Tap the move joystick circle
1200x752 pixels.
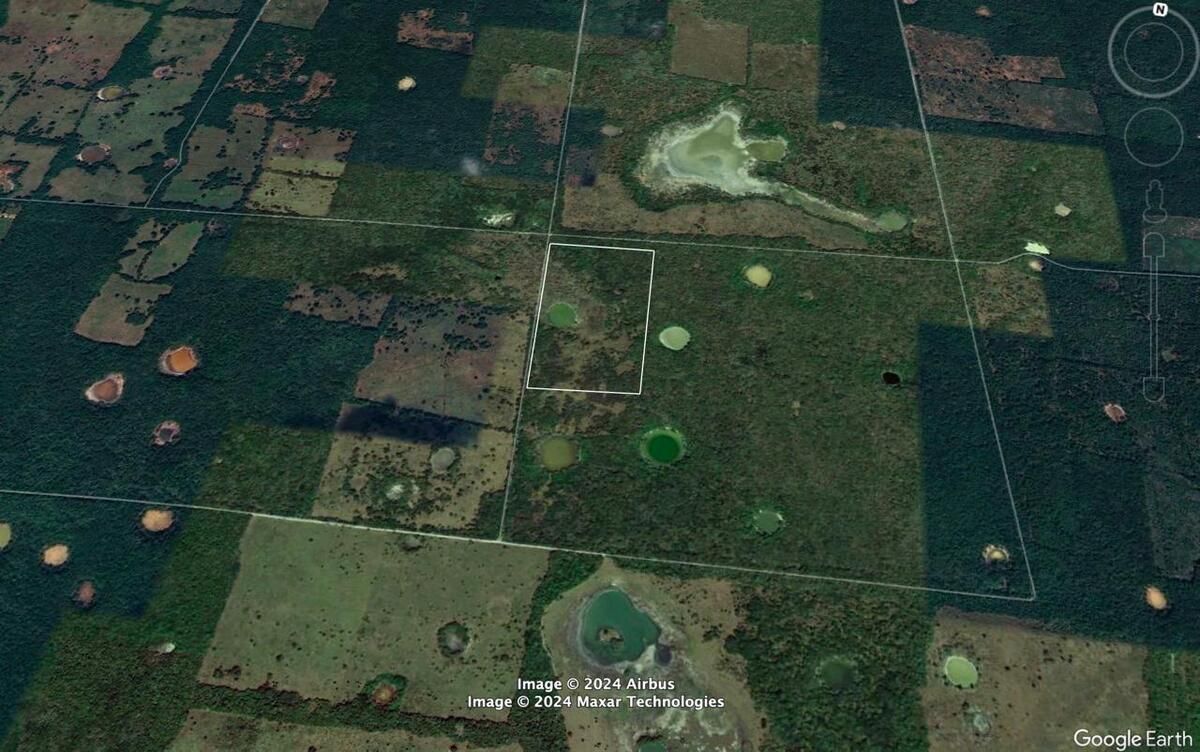tap(1154, 136)
